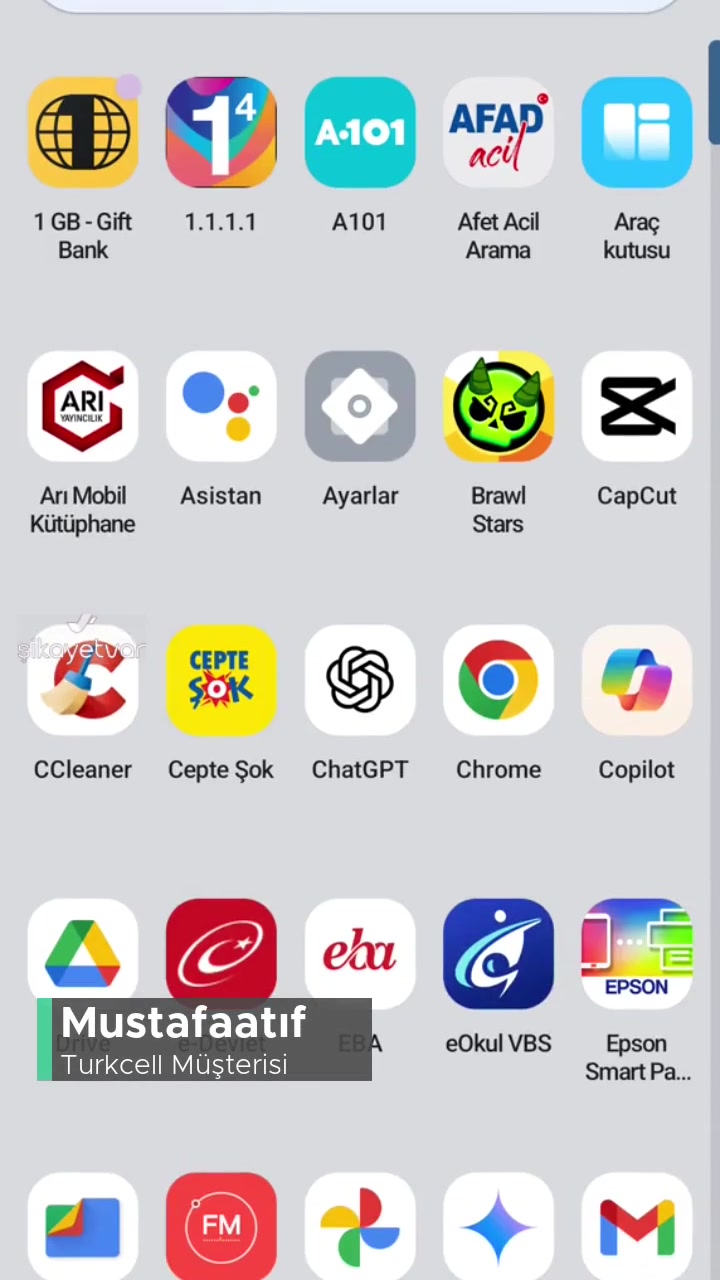Open the CCleaner app

(x=83, y=680)
